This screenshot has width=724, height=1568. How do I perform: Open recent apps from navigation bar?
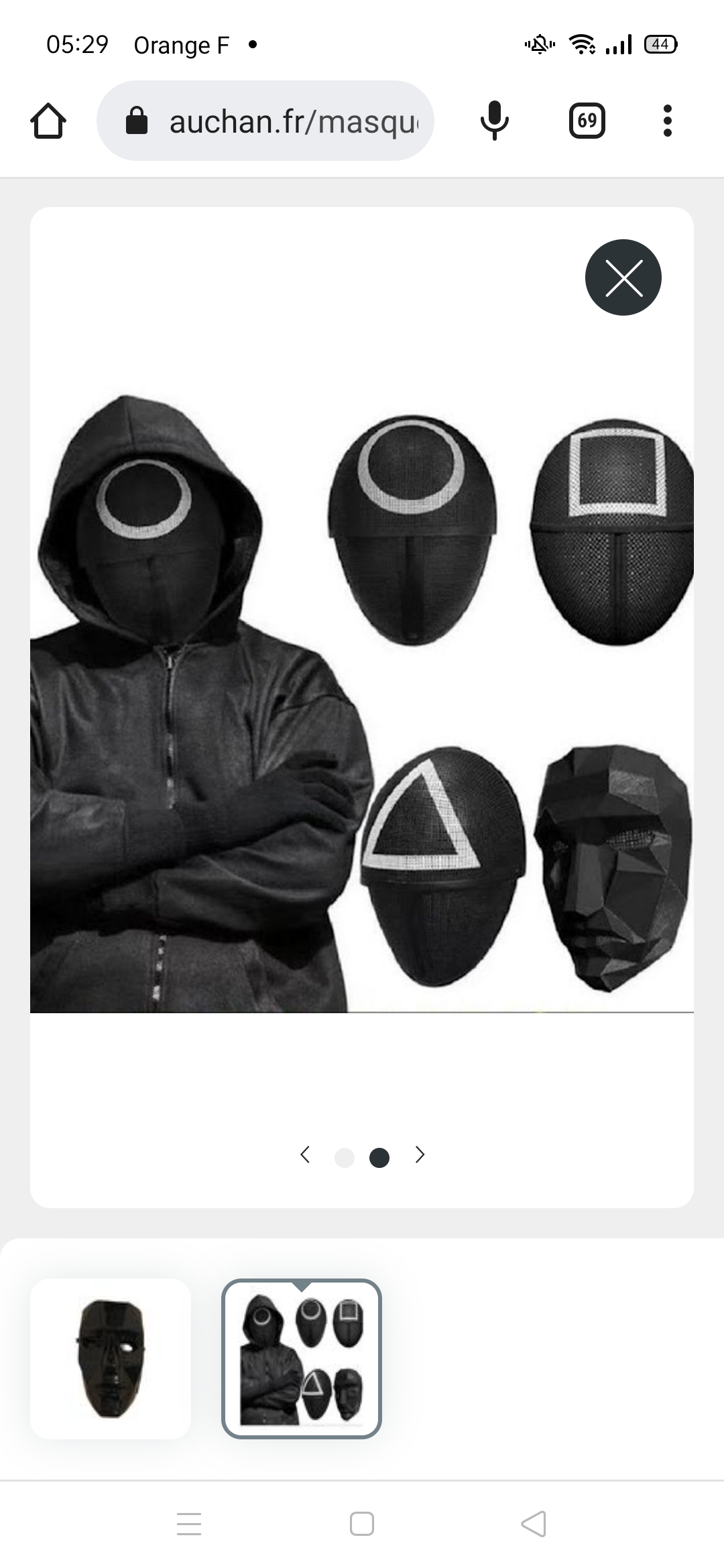pos(189,1523)
